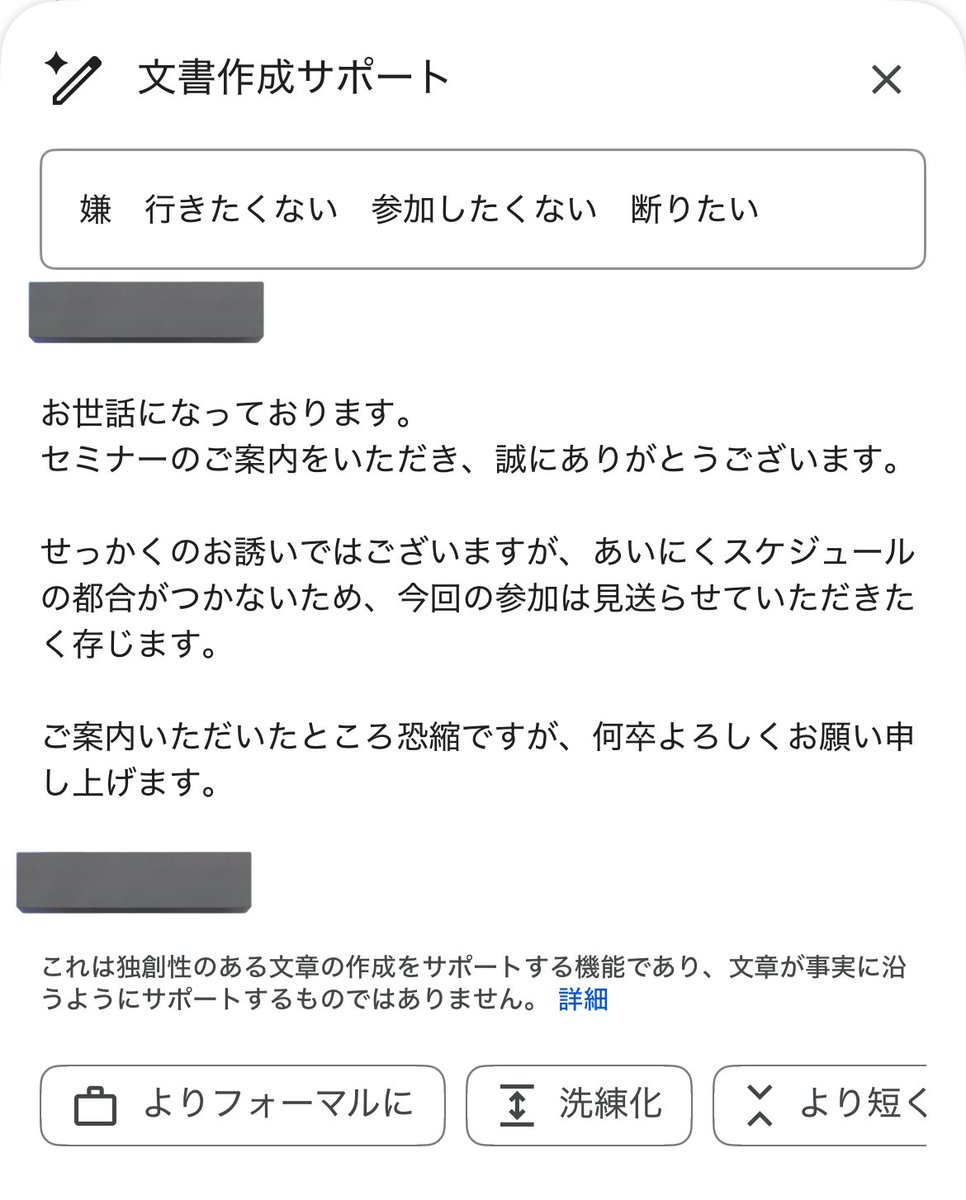Viewport: 966px width, 1200px height.
Task: Click the upper redacted gray block
Action: pos(145,312)
